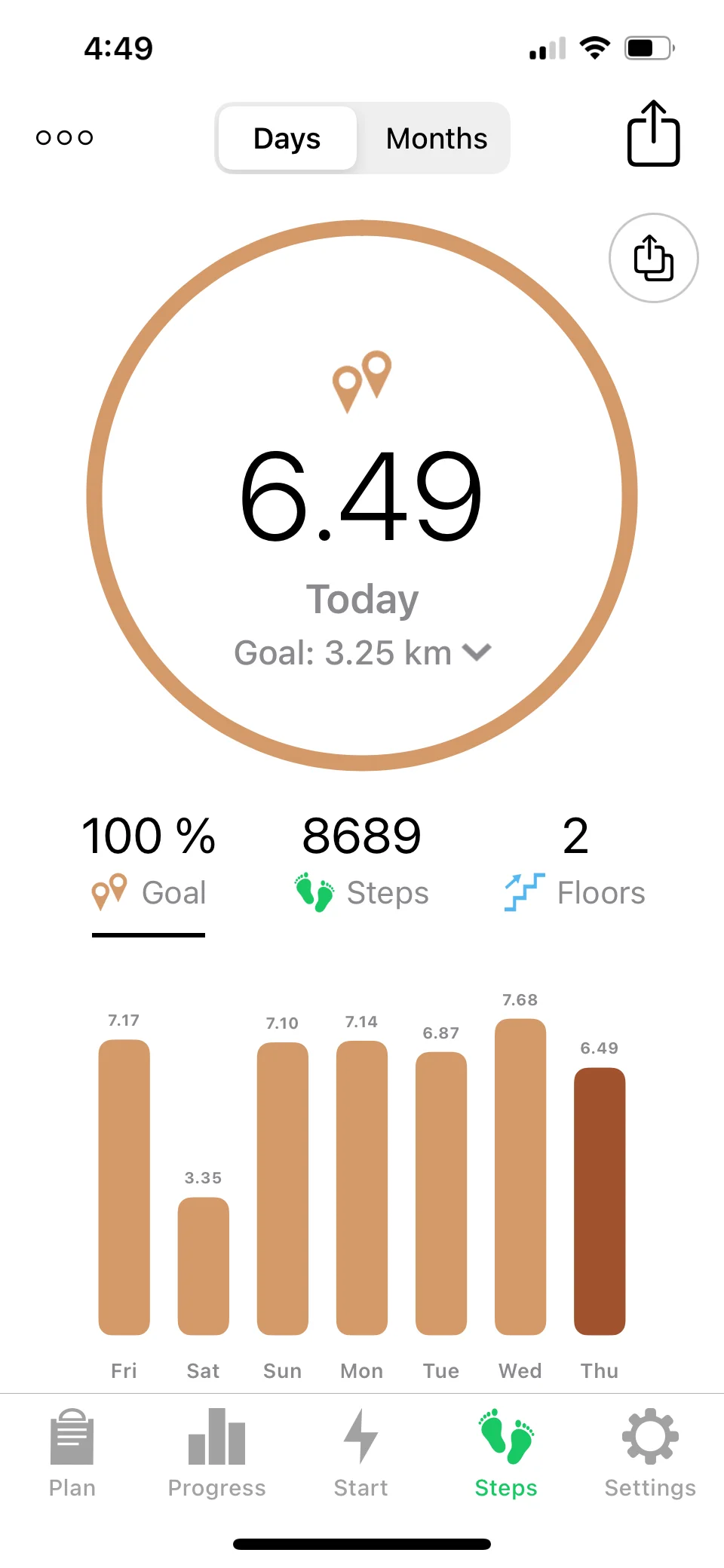Show the Steps metric chart
The image size is (724, 1568).
pyautogui.click(x=362, y=862)
